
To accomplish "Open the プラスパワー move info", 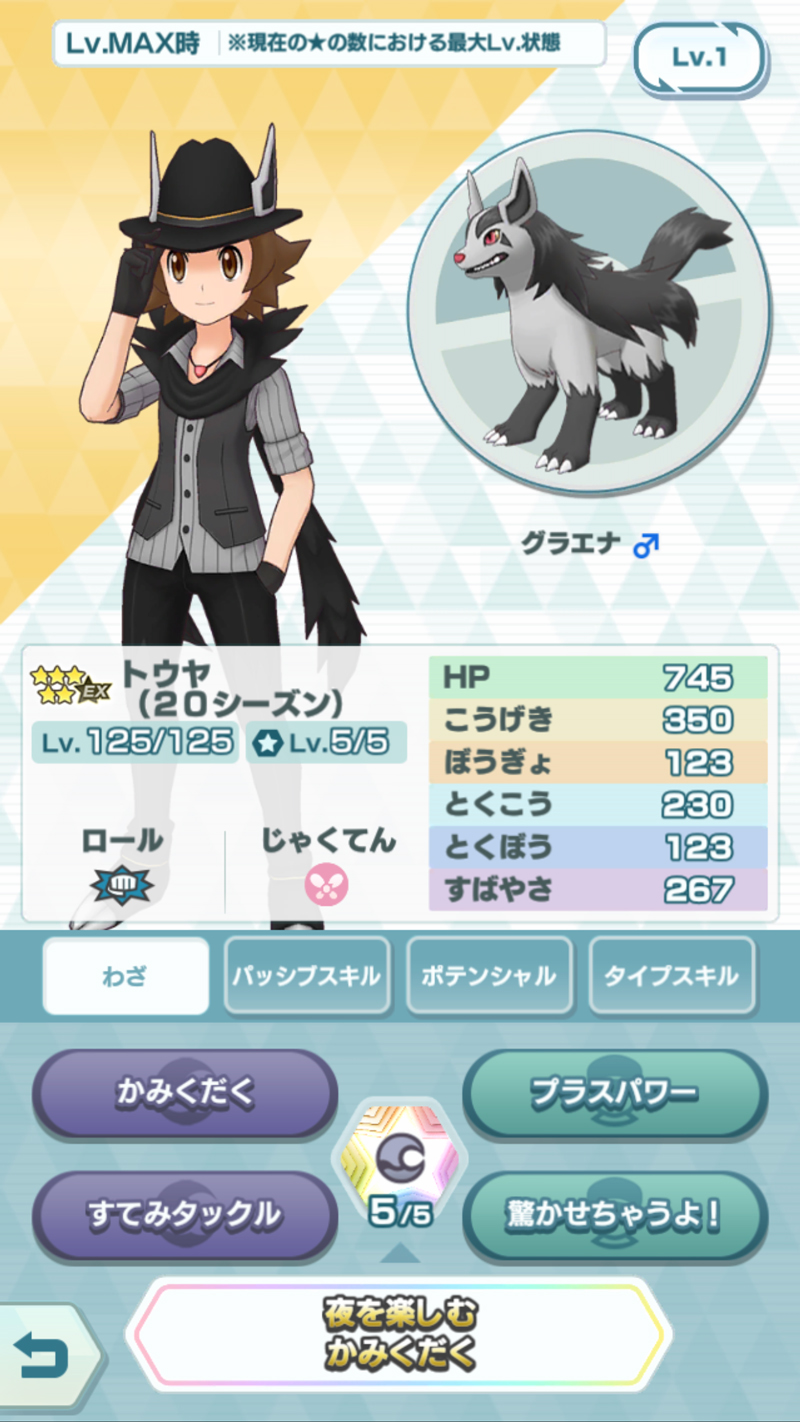I will pos(615,1093).
